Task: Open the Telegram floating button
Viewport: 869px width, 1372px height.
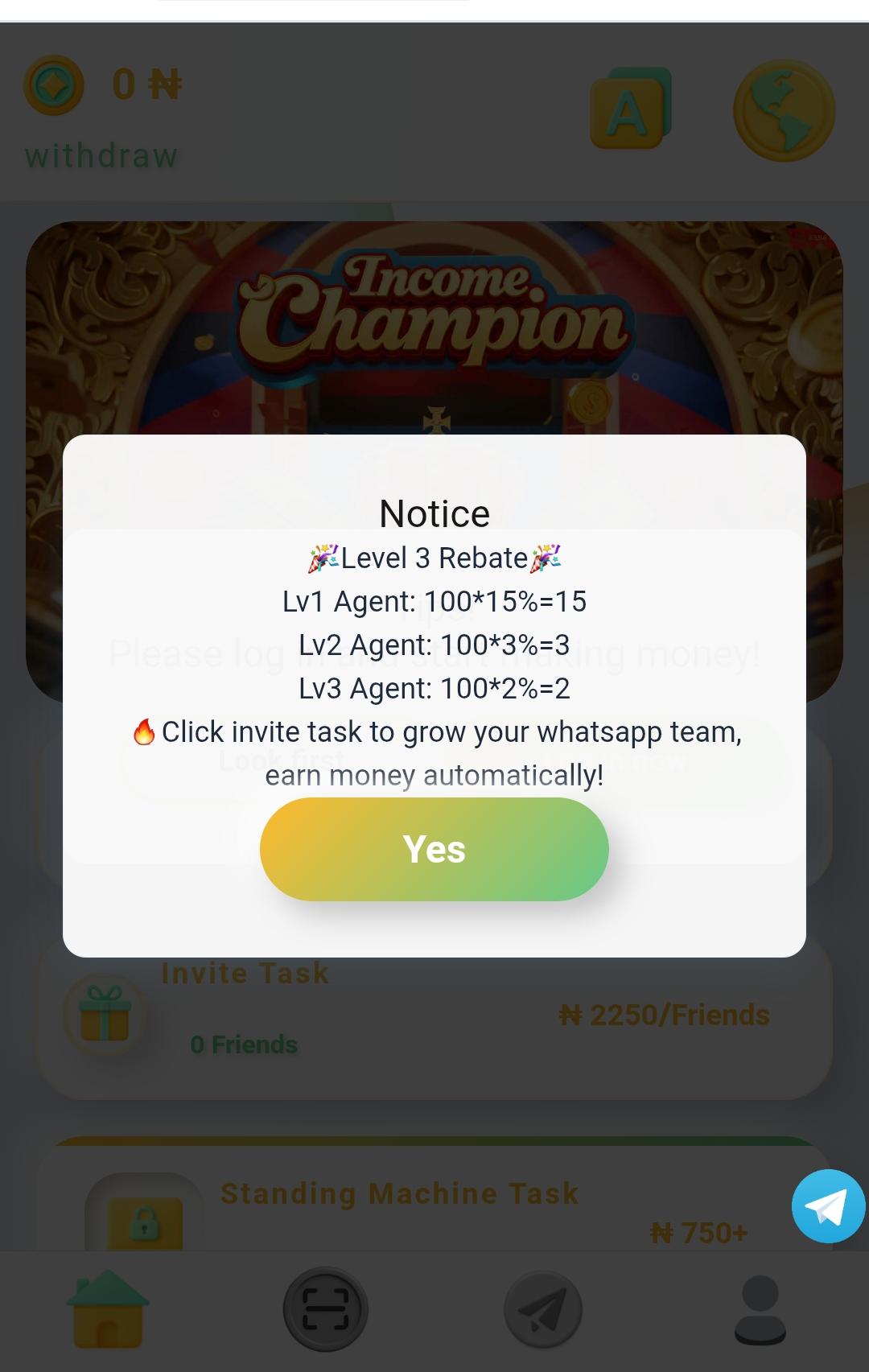Action: tap(828, 1205)
